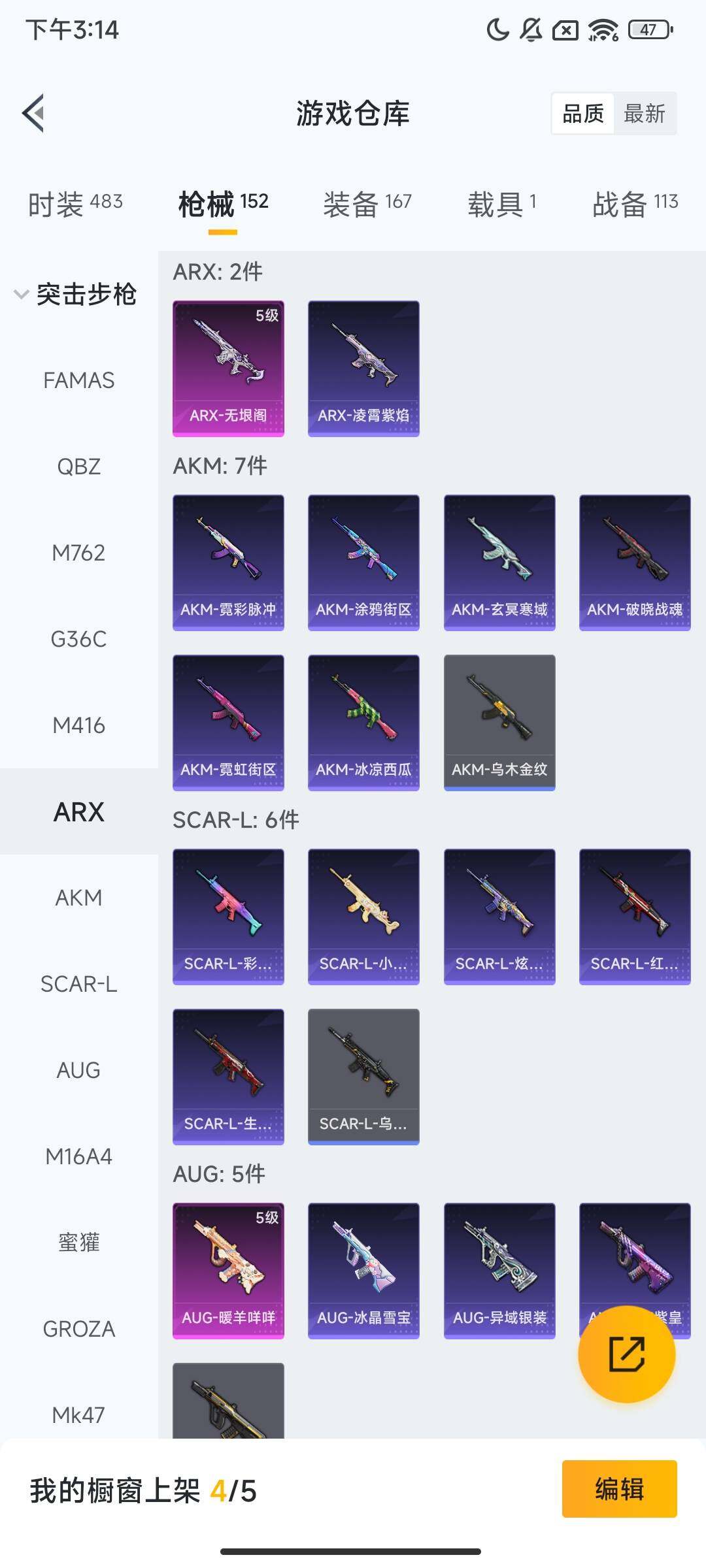Image resolution: width=706 pixels, height=1568 pixels.
Task: Sort the warehouse by 品质
Action: [582, 114]
